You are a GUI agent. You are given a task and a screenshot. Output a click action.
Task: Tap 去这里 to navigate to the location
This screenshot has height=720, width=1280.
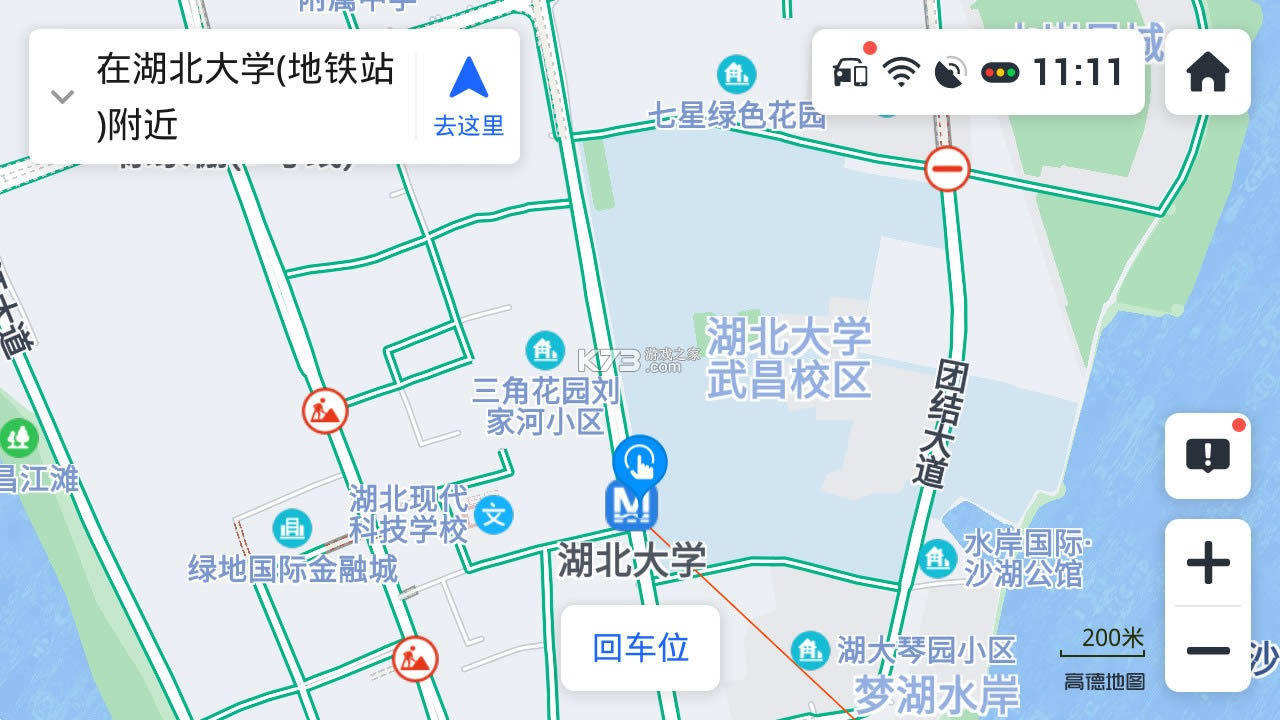(x=468, y=96)
